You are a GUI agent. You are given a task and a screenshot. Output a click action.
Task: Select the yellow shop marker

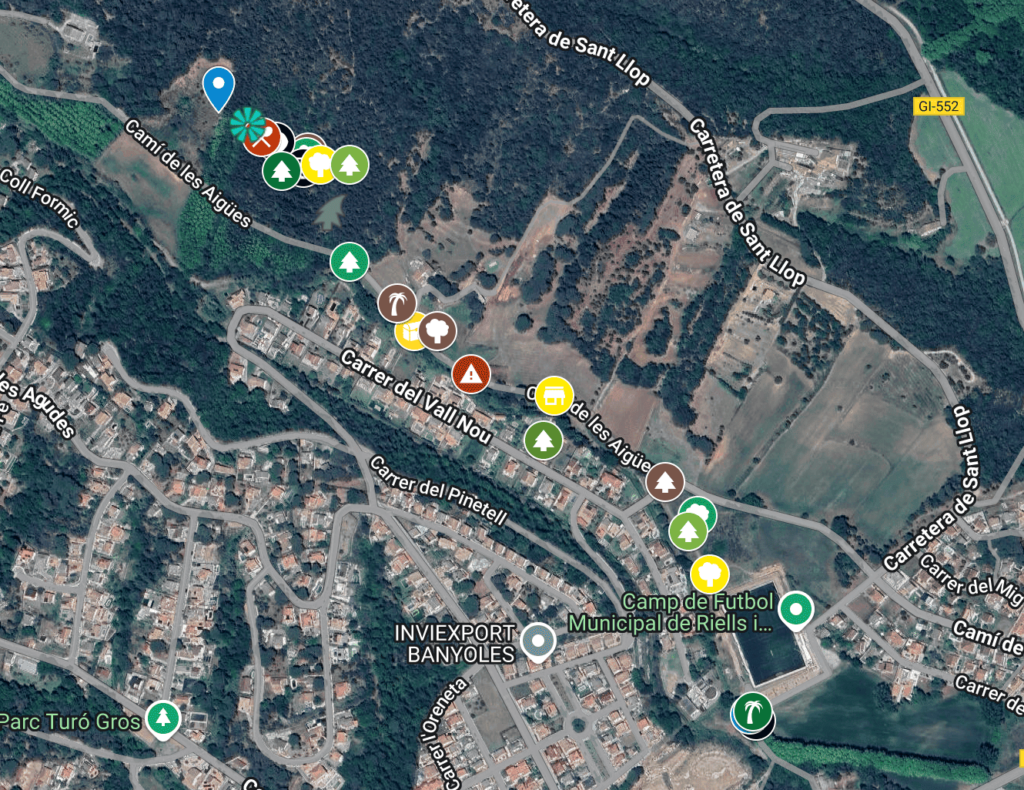tap(553, 395)
